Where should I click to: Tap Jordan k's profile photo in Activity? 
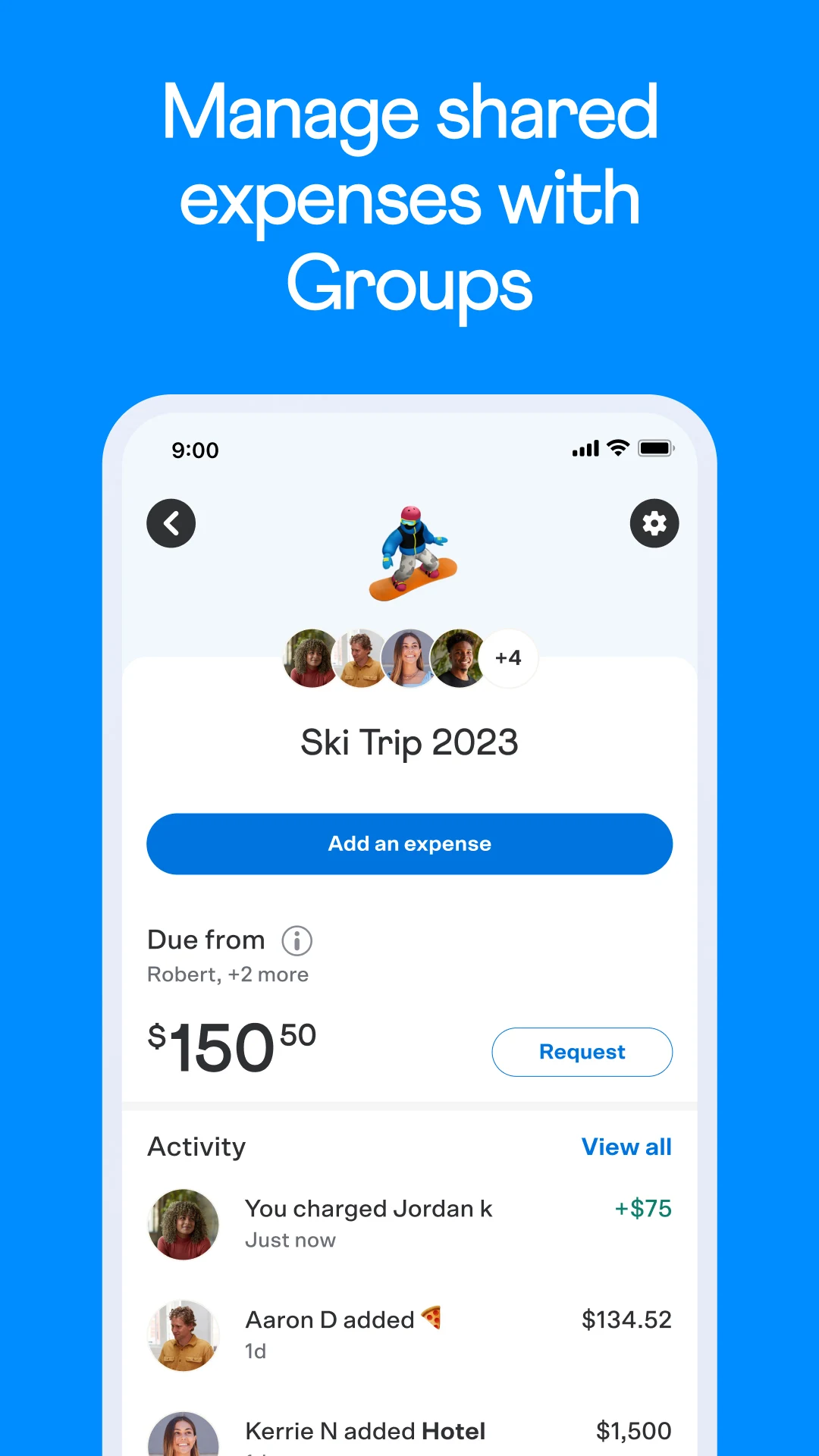(184, 1223)
